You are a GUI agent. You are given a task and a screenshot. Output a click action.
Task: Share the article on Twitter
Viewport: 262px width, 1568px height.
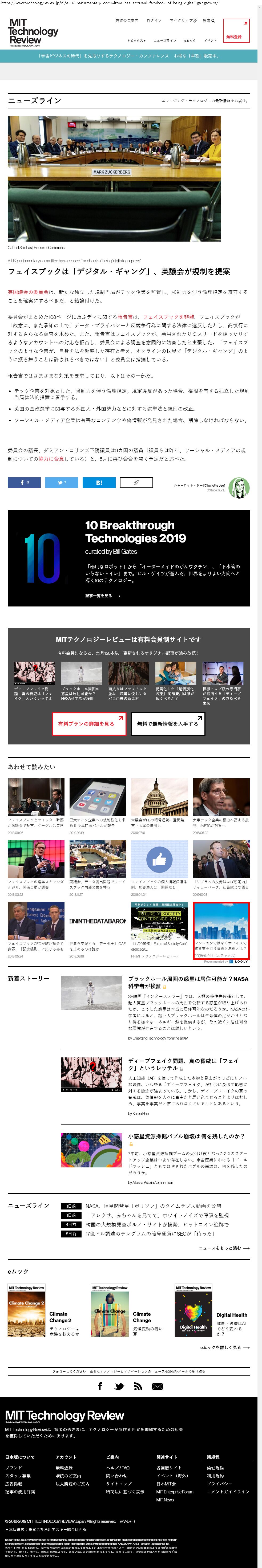pos(62,483)
